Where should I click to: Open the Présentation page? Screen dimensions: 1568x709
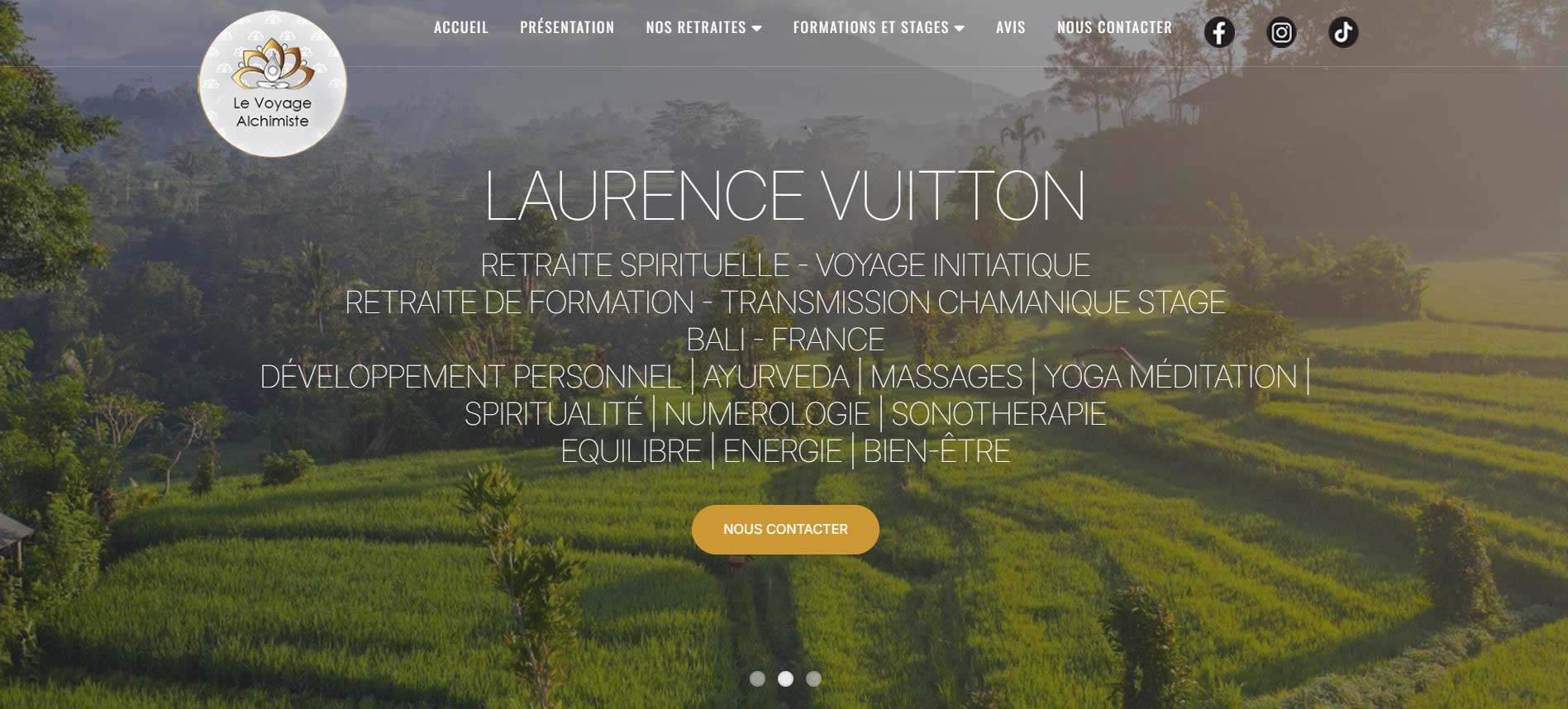coord(567,27)
